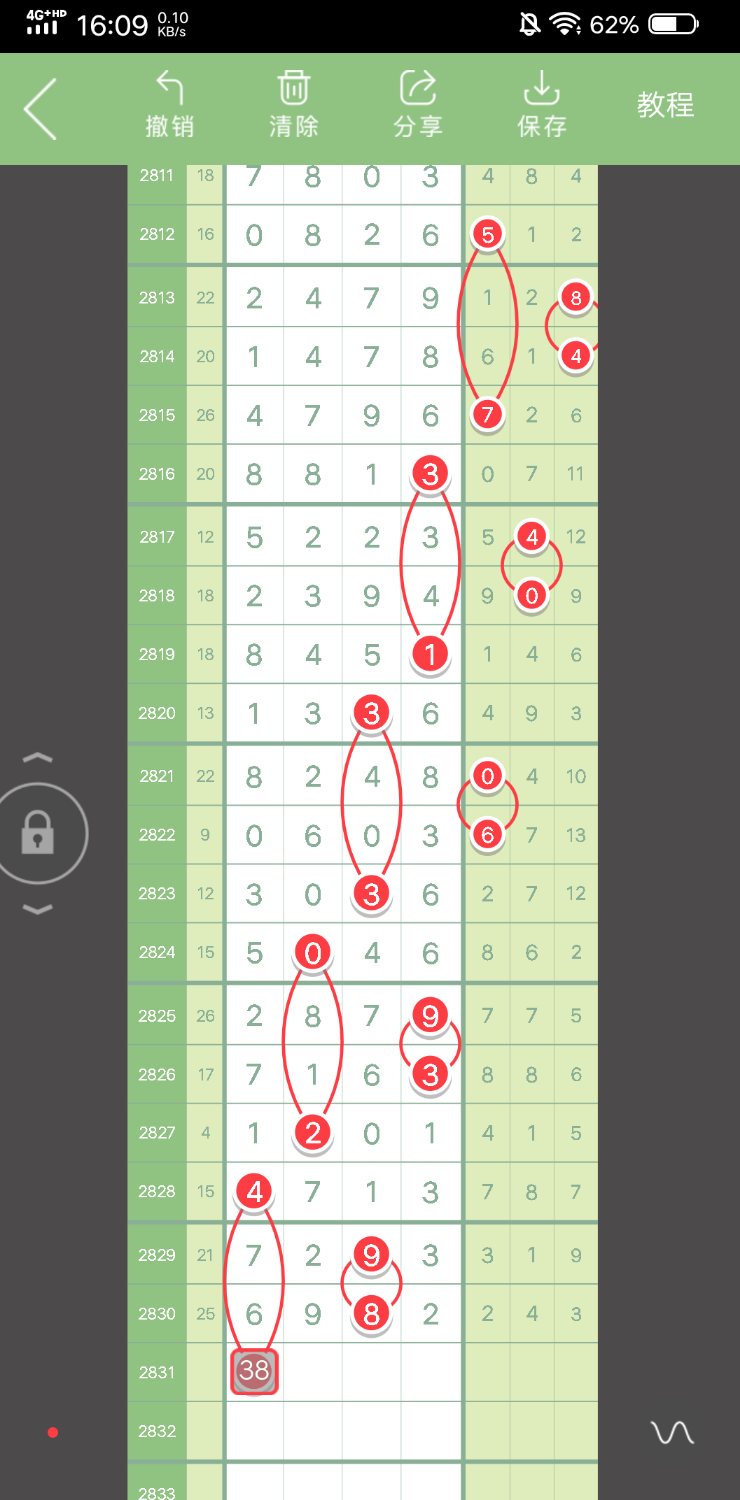This screenshot has width=740, height=1500.
Task: Tap the down chevron below the lock
Action: (x=37, y=909)
